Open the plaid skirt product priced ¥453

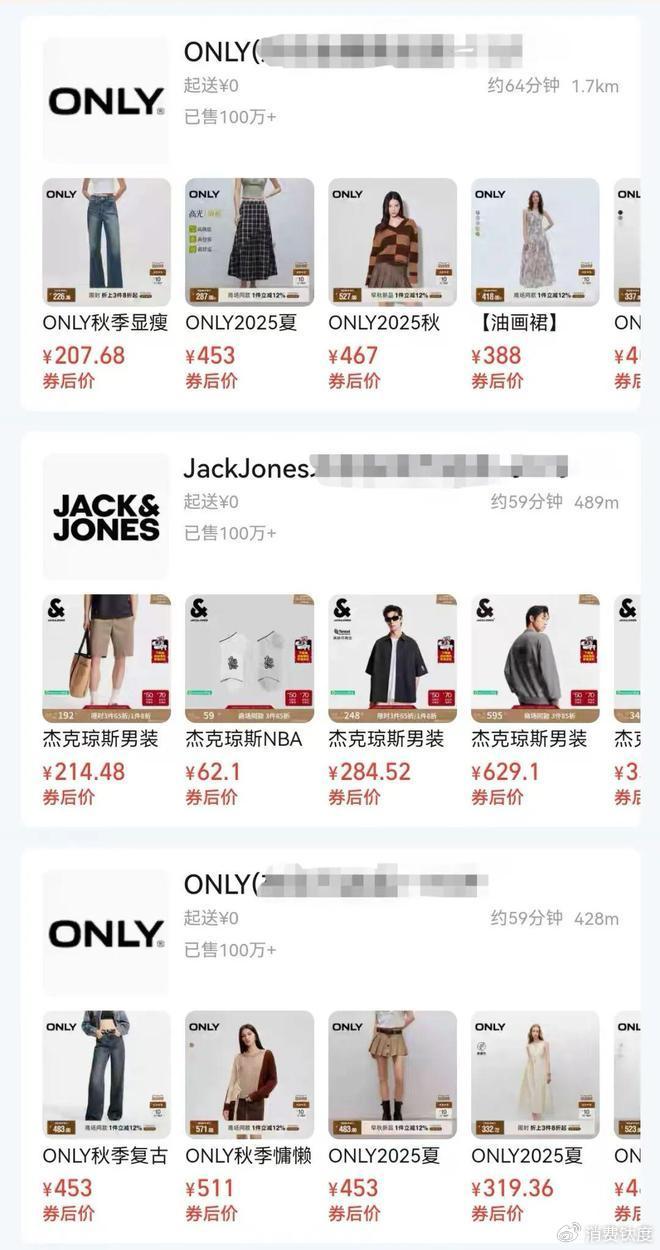[x=249, y=242]
